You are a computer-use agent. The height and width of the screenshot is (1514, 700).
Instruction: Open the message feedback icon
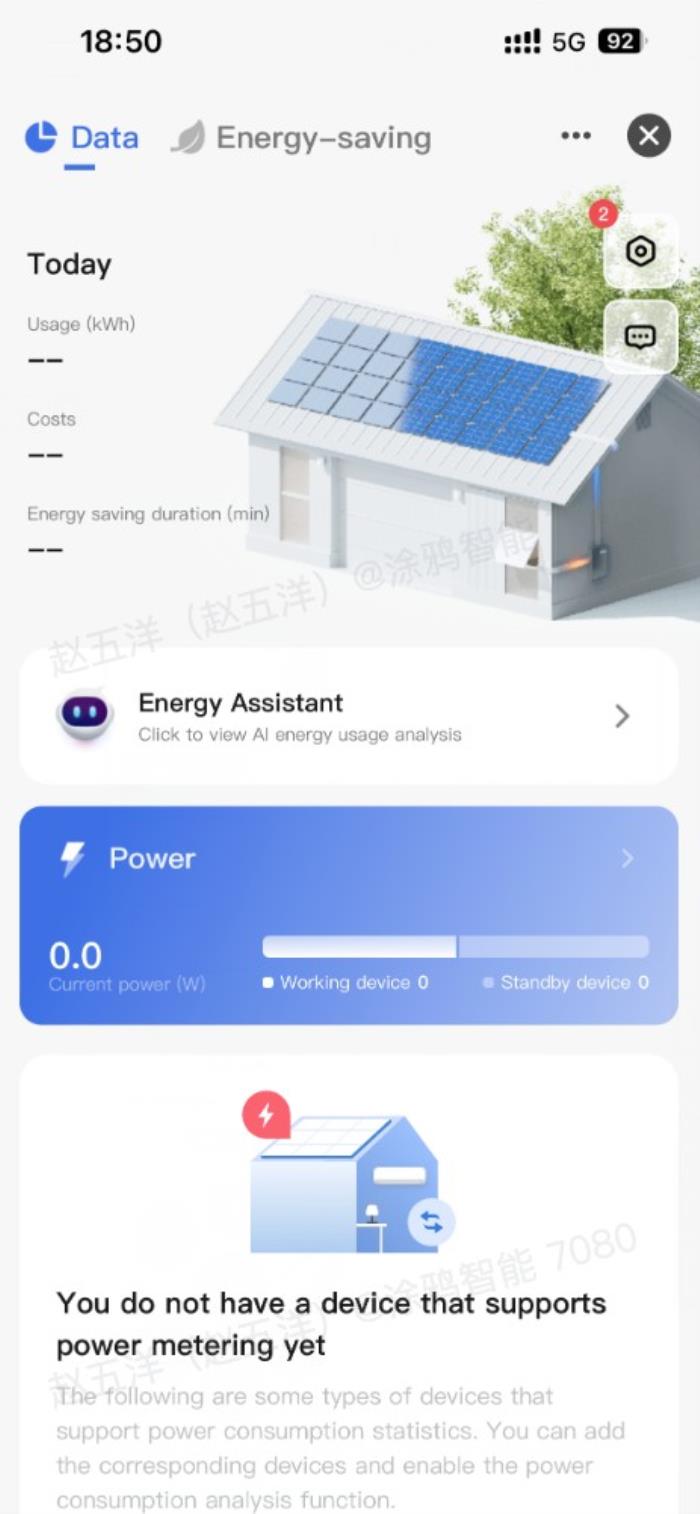pos(640,337)
